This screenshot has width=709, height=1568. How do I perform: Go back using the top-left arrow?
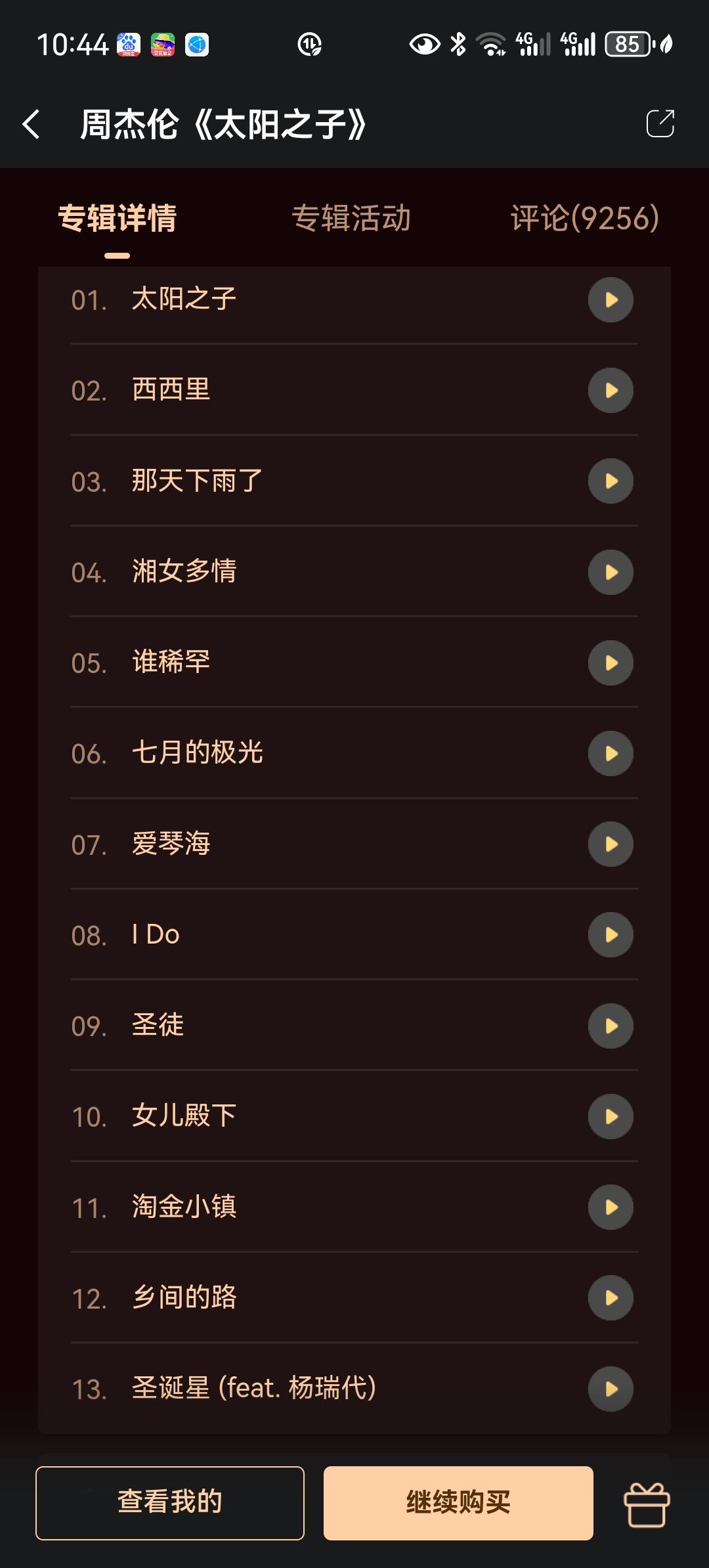31,125
